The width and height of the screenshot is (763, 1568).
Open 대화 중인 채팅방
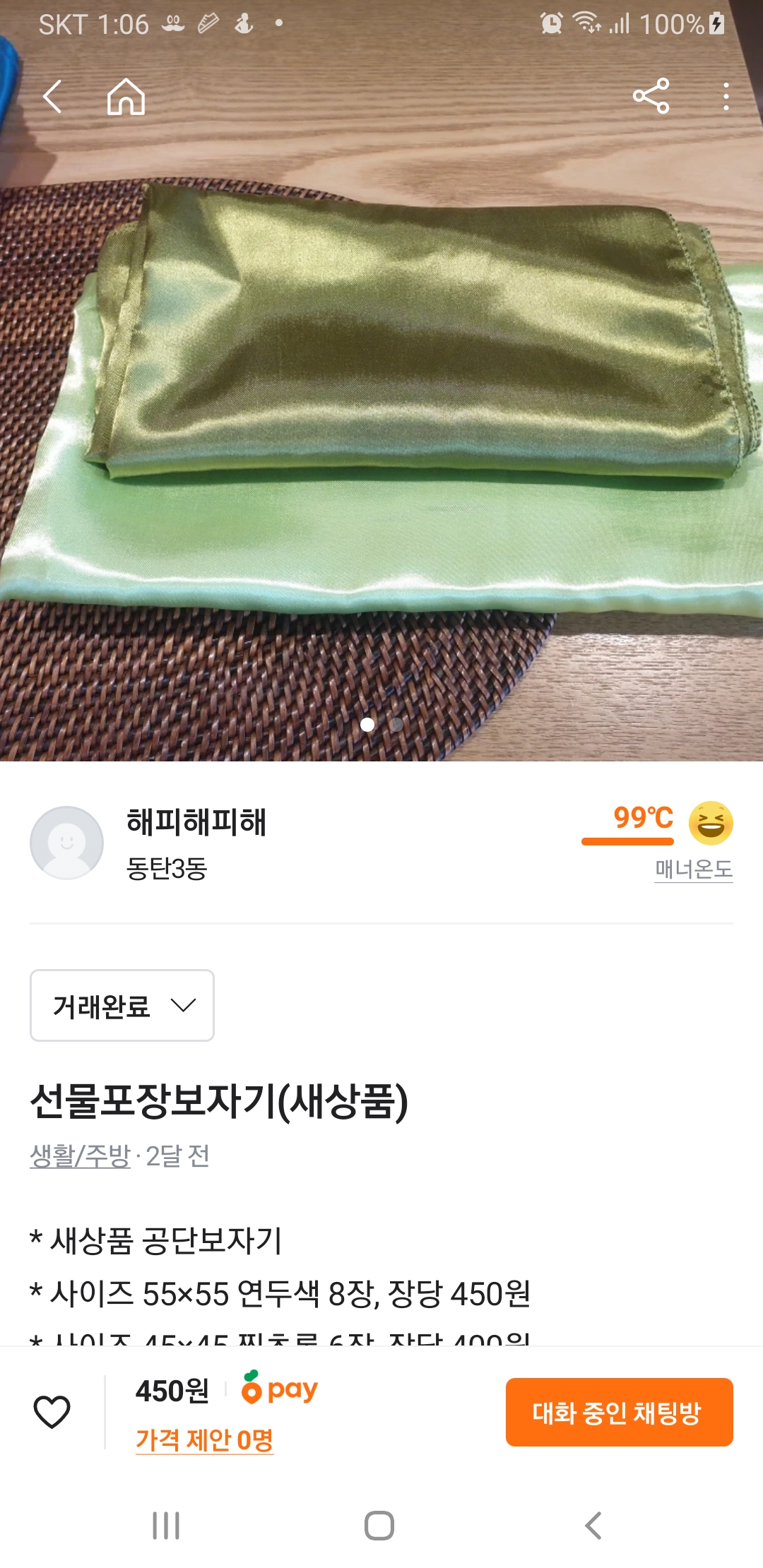[619, 1413]
